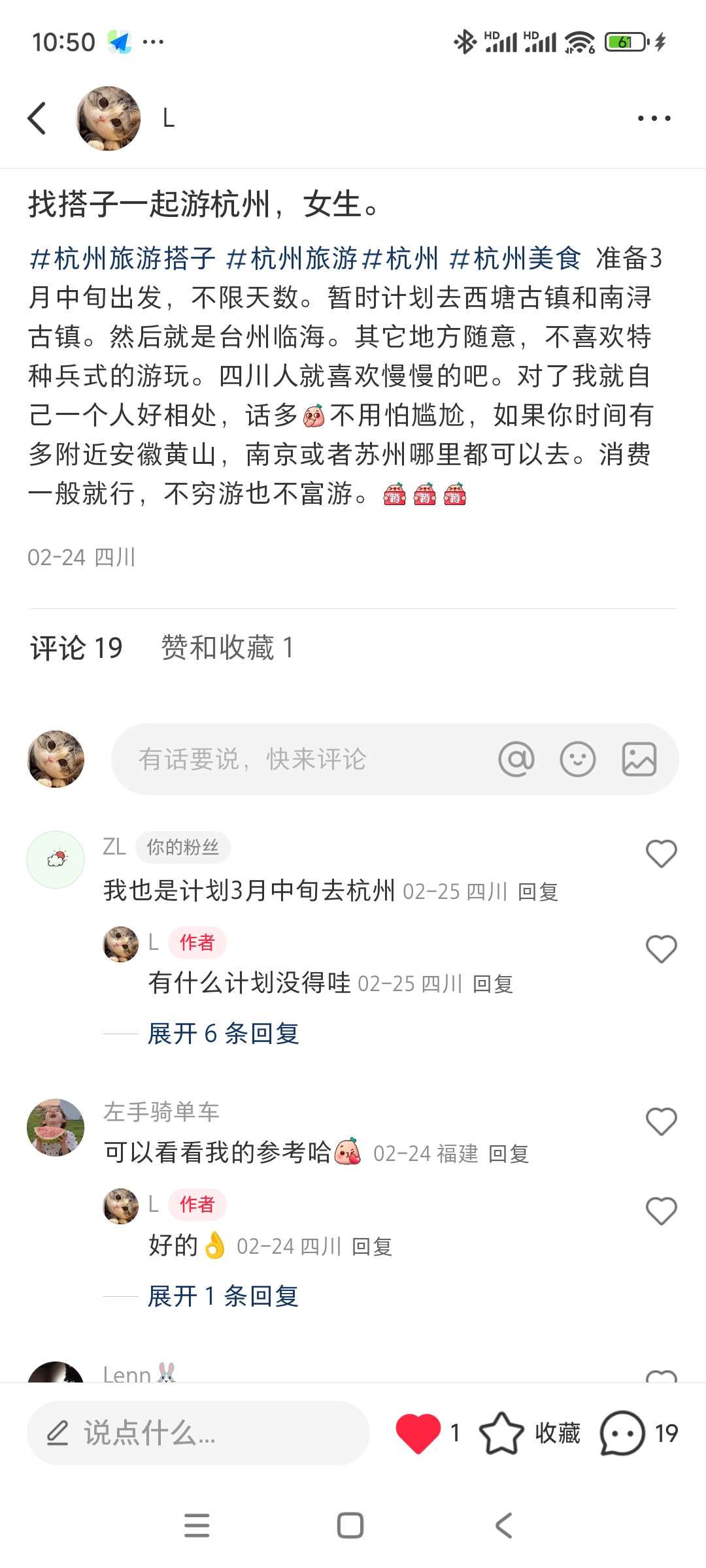Open author L's profile avatar in header
The height and width of the screenshot is (1568, 706).
109,118
